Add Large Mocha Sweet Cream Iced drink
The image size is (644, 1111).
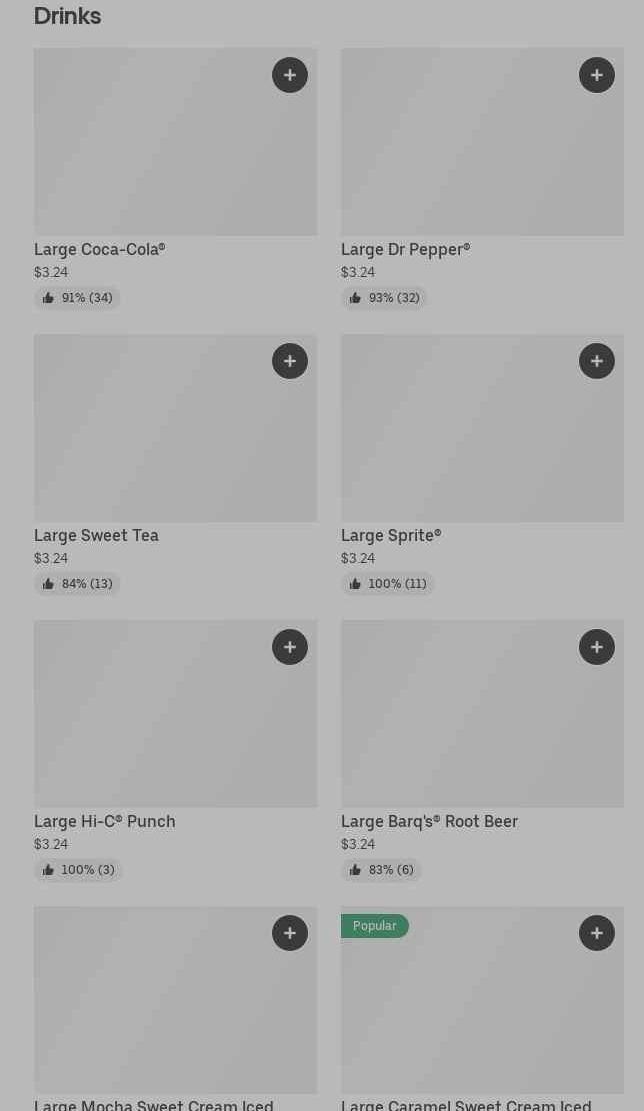(x=290, y=933)
